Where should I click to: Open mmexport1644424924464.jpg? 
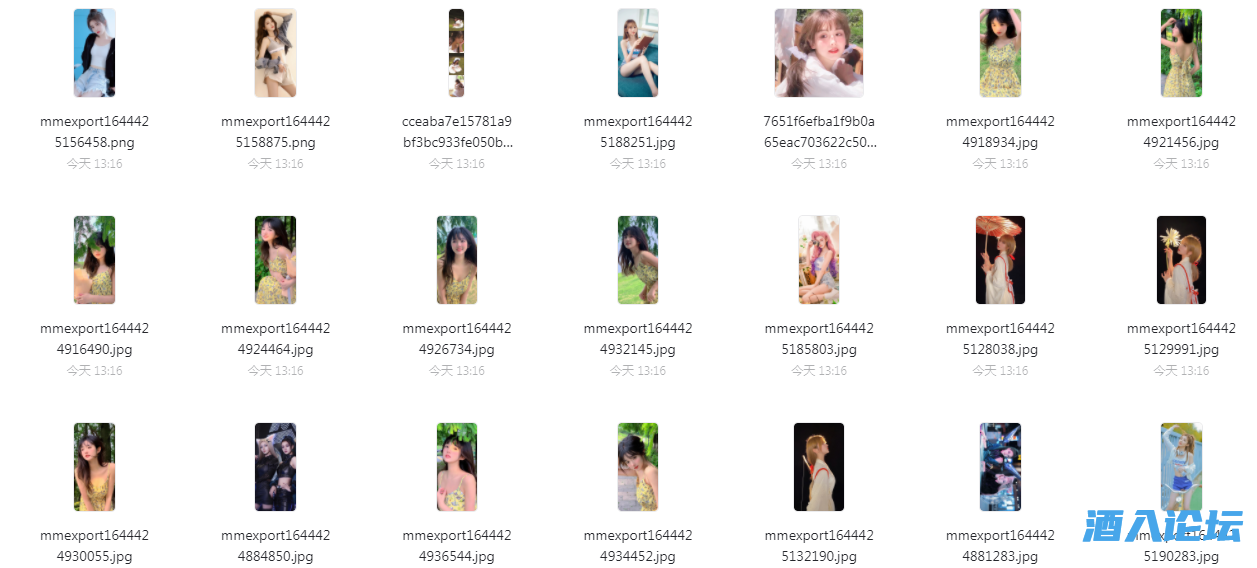click(x=276, y=260)
